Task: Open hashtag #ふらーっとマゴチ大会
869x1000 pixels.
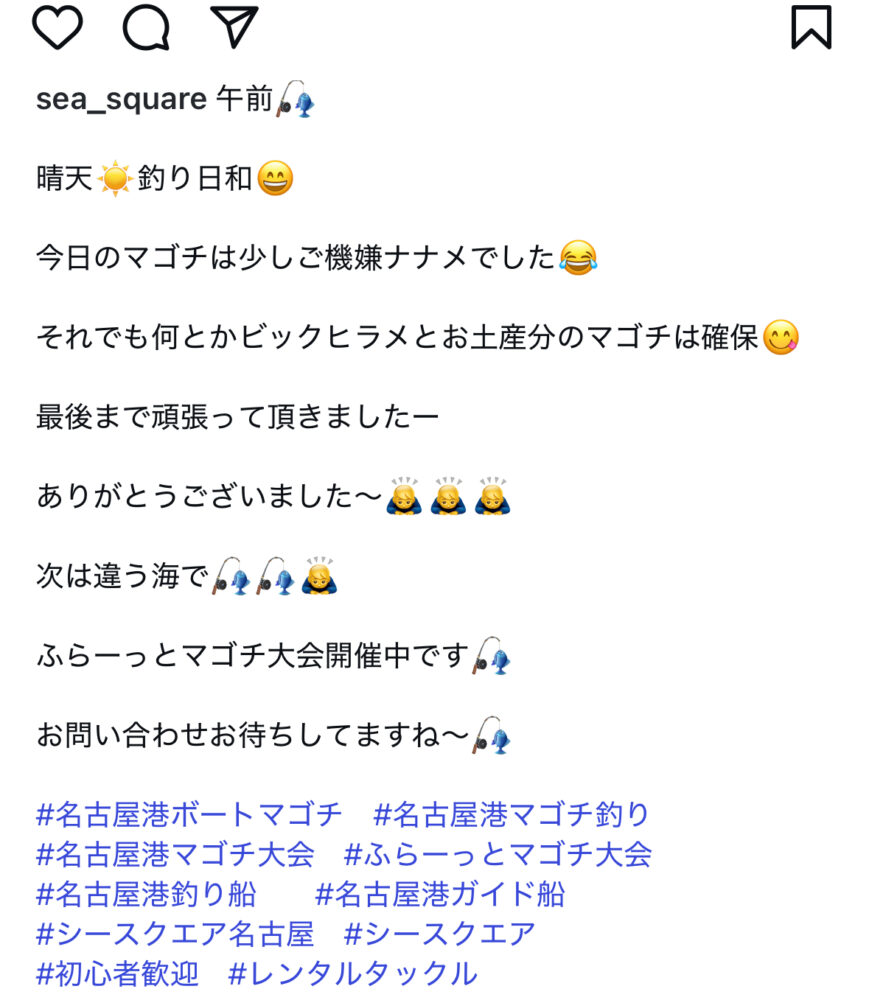Action: (497, 854)
